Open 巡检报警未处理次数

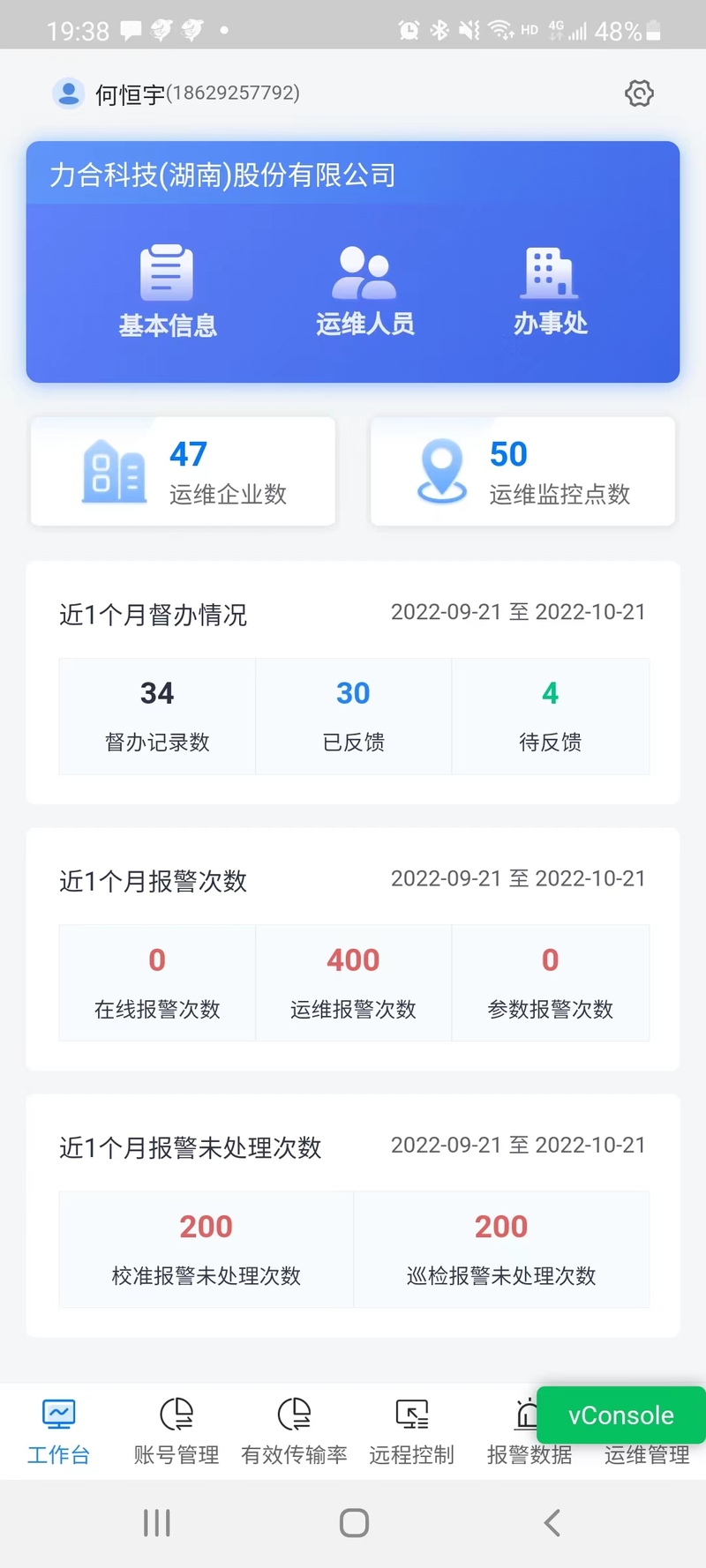click(501, 1249)
